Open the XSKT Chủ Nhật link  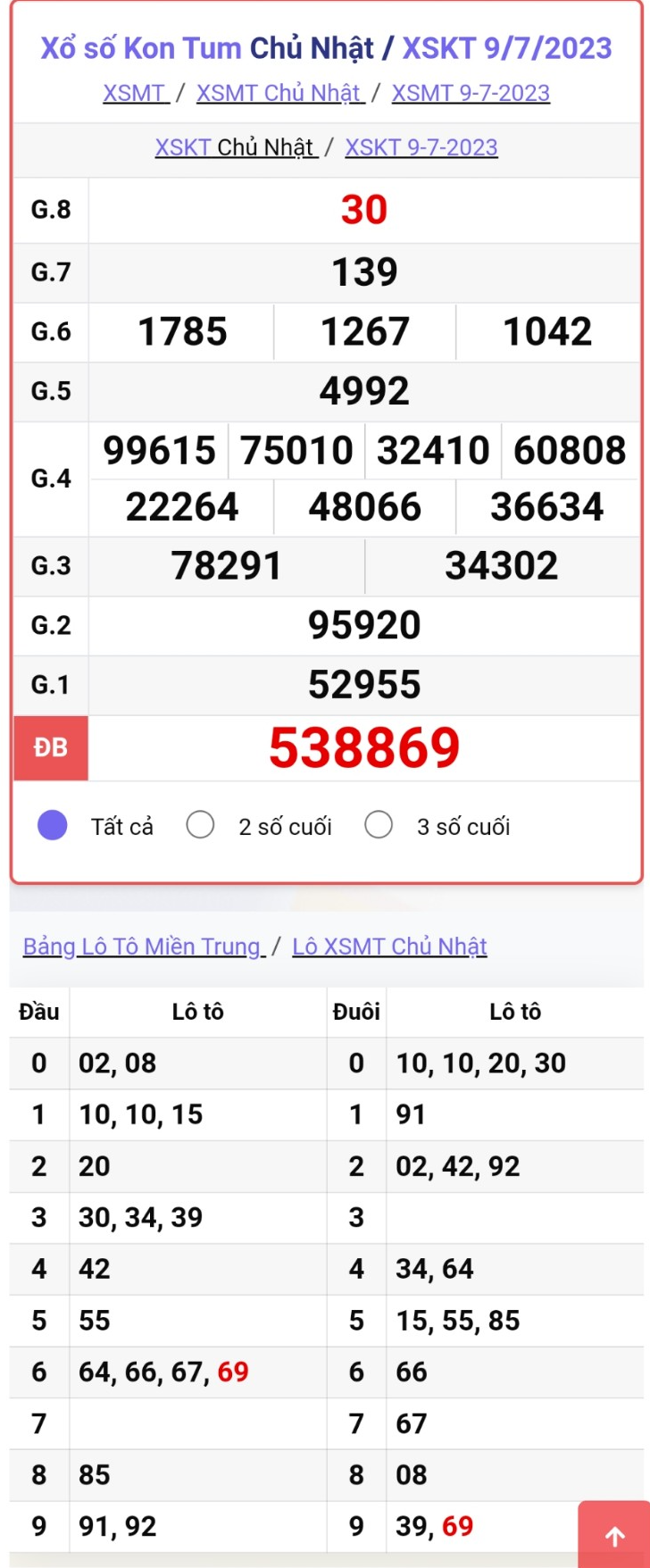coord(236,147)
